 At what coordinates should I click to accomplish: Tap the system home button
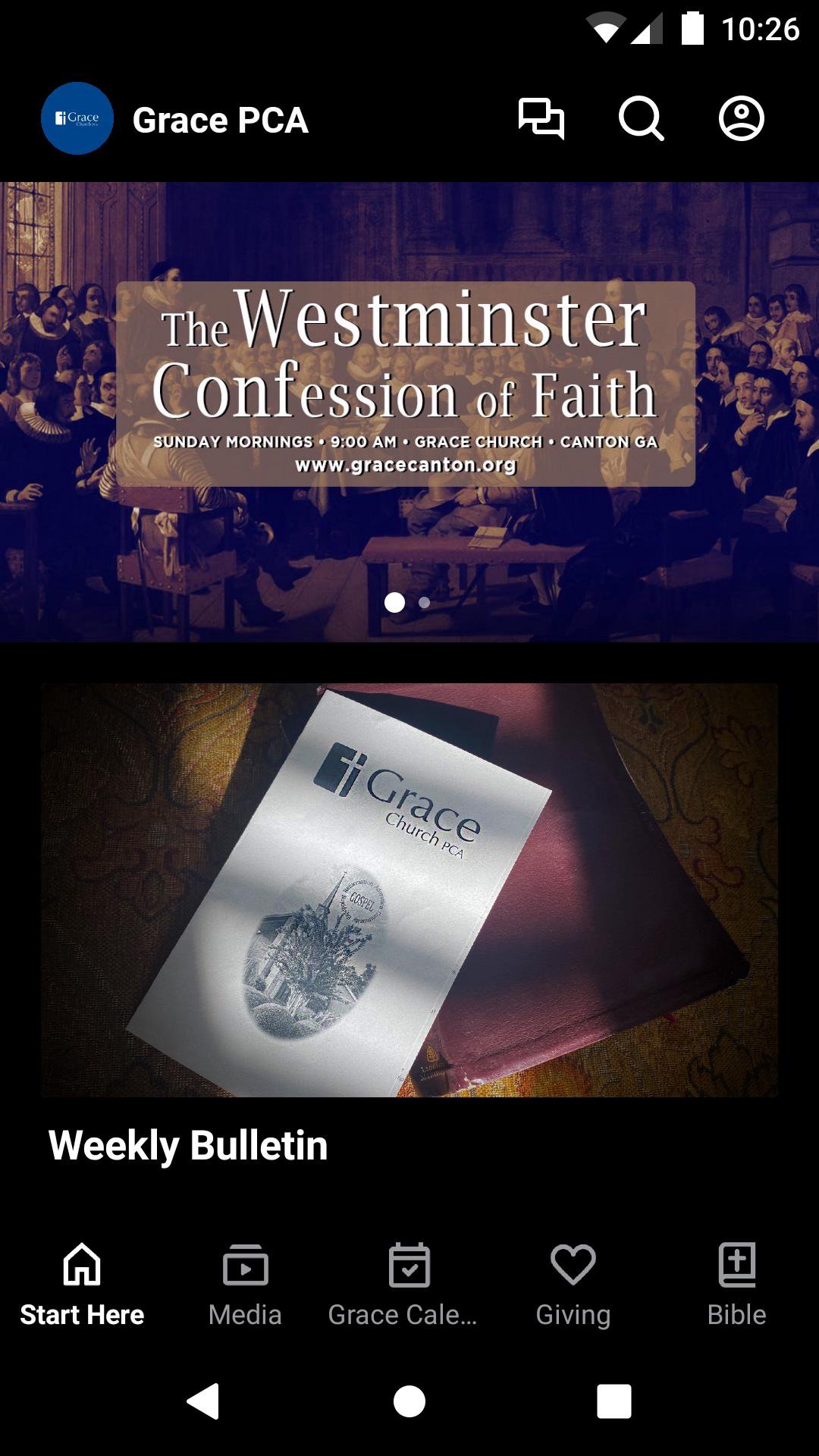coord(409,1401)
